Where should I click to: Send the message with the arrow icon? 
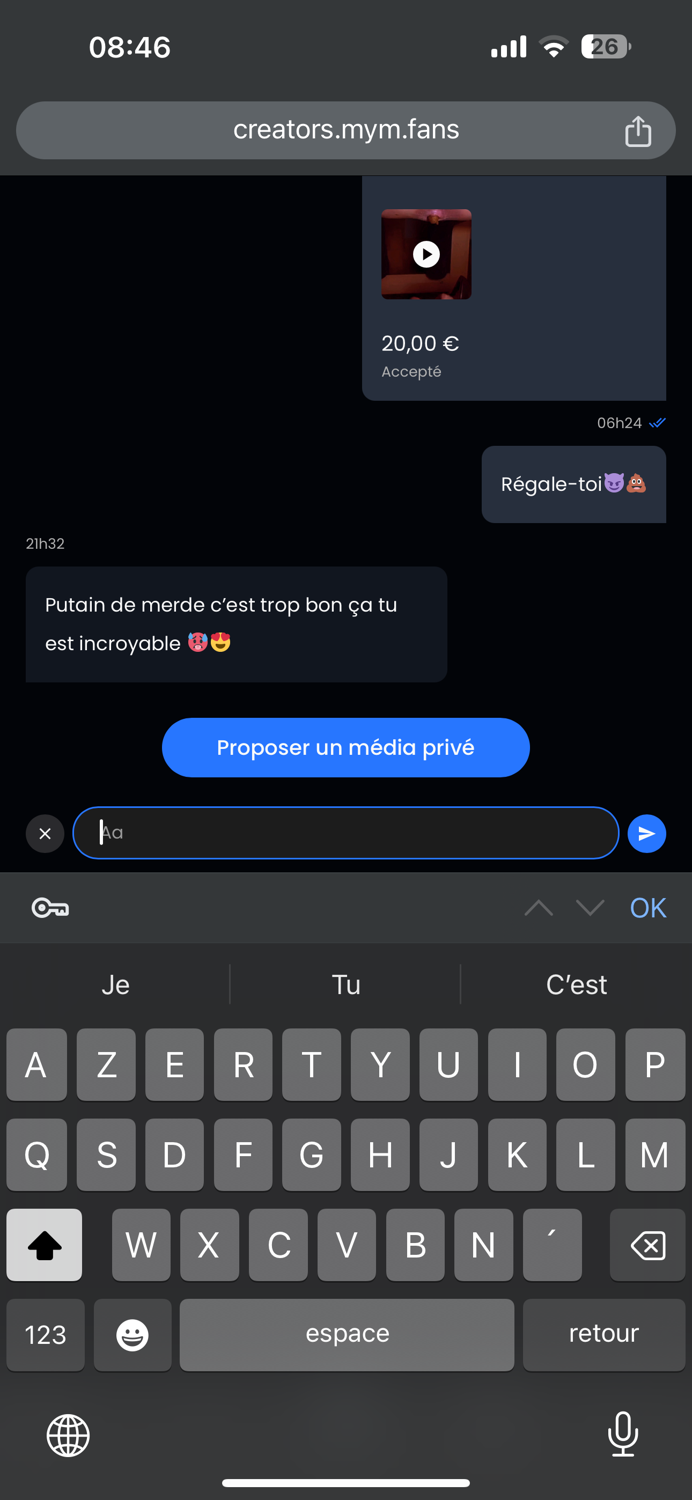click(647, 833)
